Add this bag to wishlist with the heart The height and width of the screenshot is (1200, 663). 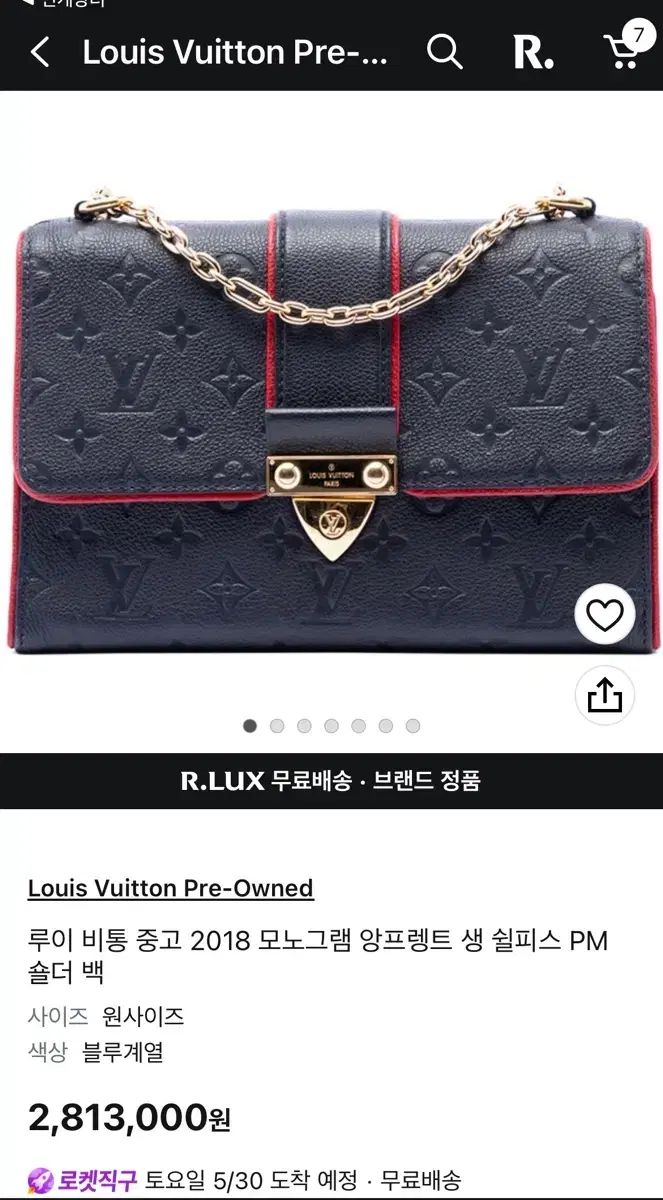click(605, 616)
